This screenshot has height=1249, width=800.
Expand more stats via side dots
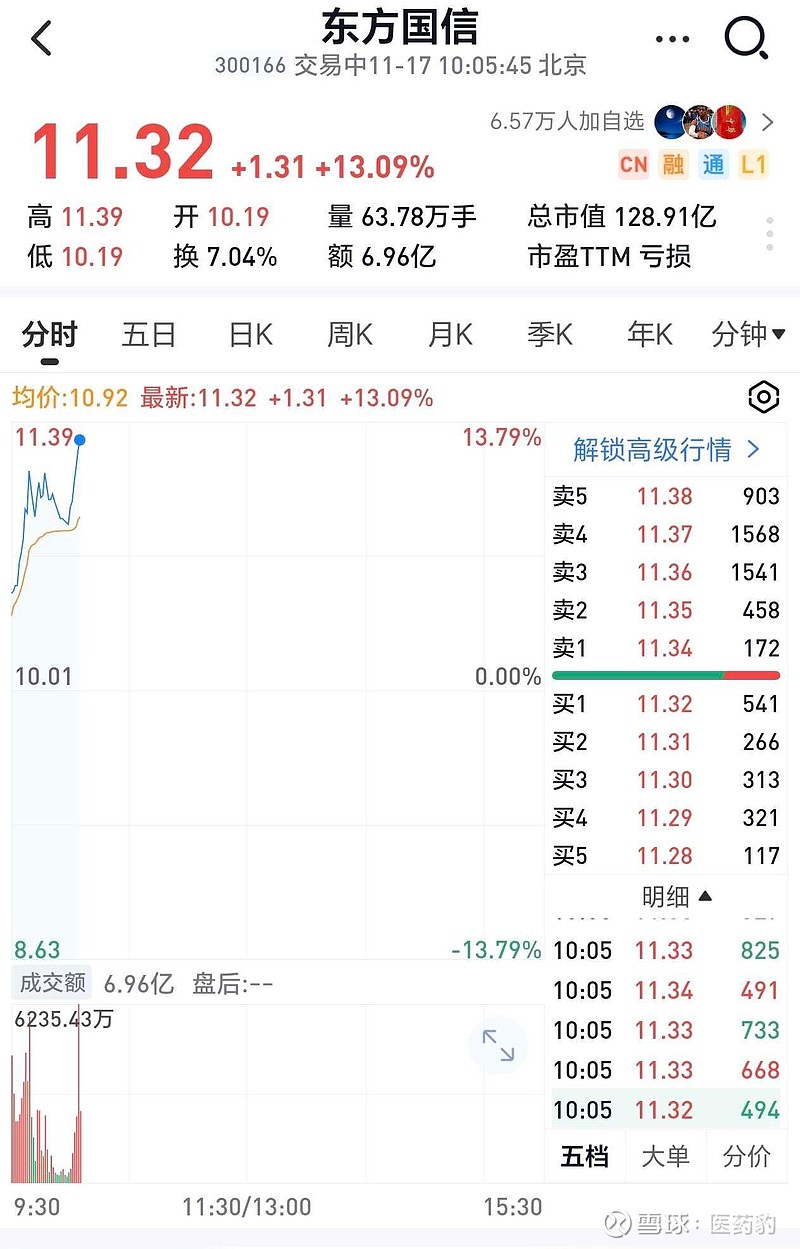click(x=769, y=234)
